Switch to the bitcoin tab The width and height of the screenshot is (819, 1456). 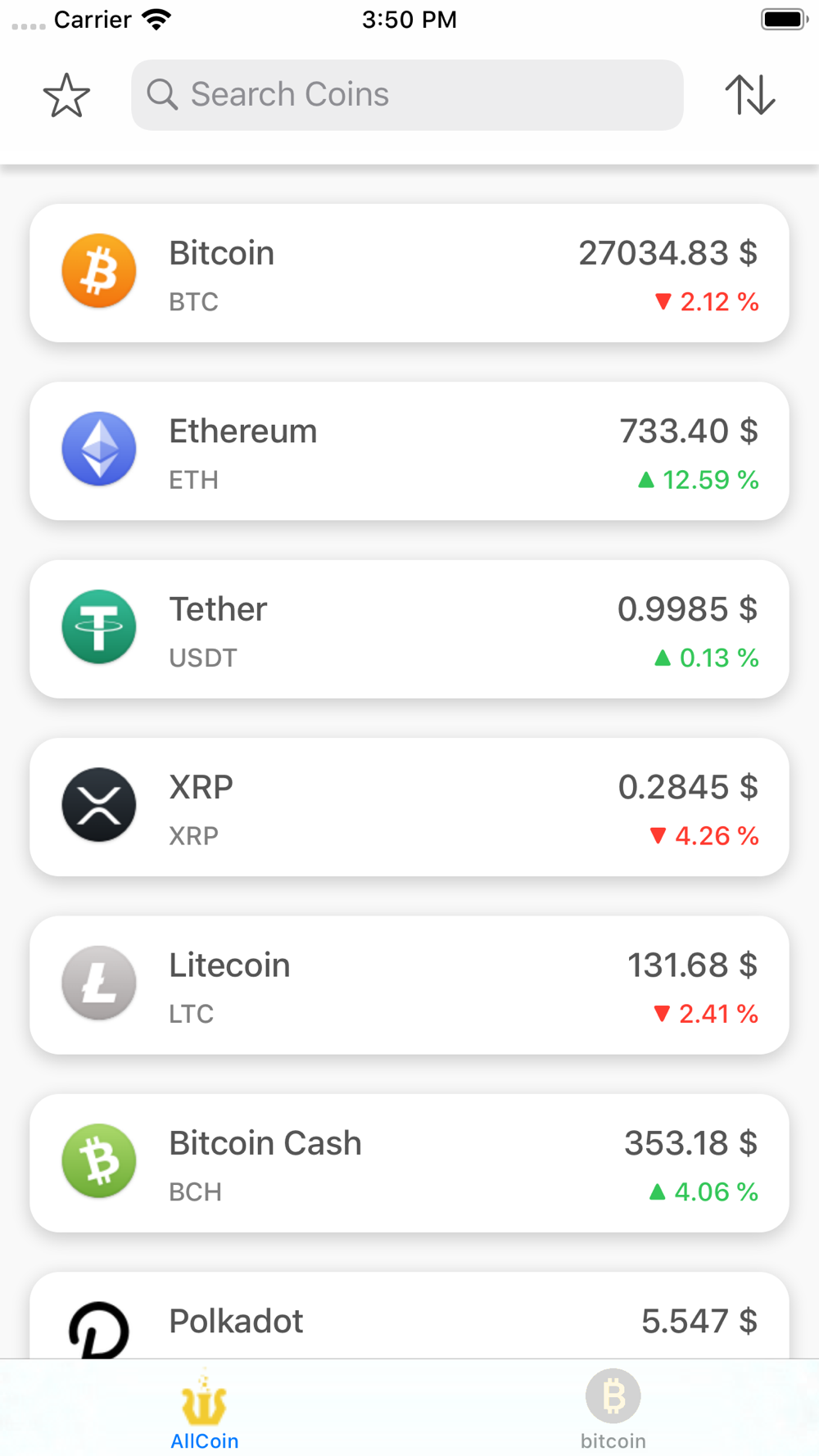tap(613, 1410)
